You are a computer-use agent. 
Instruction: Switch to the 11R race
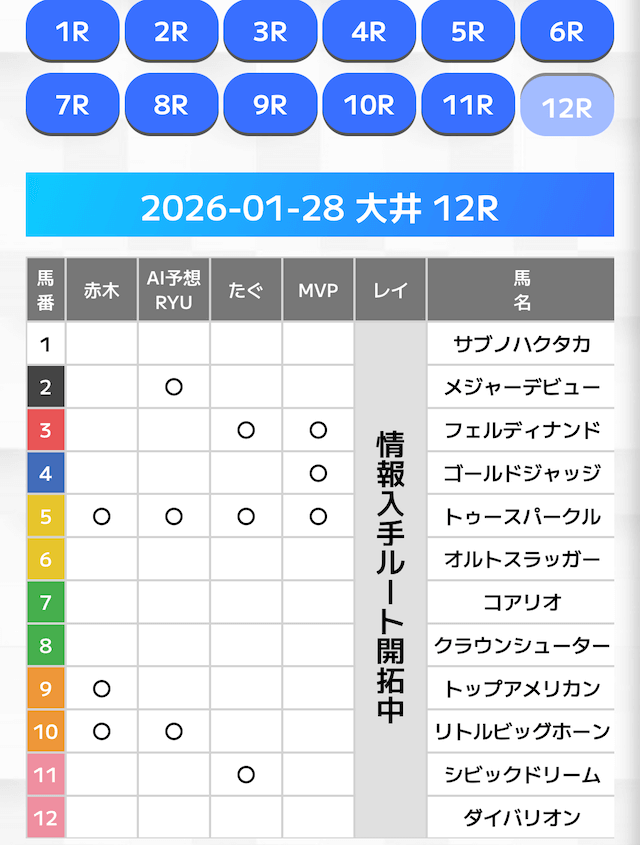(x=468, y=104)
